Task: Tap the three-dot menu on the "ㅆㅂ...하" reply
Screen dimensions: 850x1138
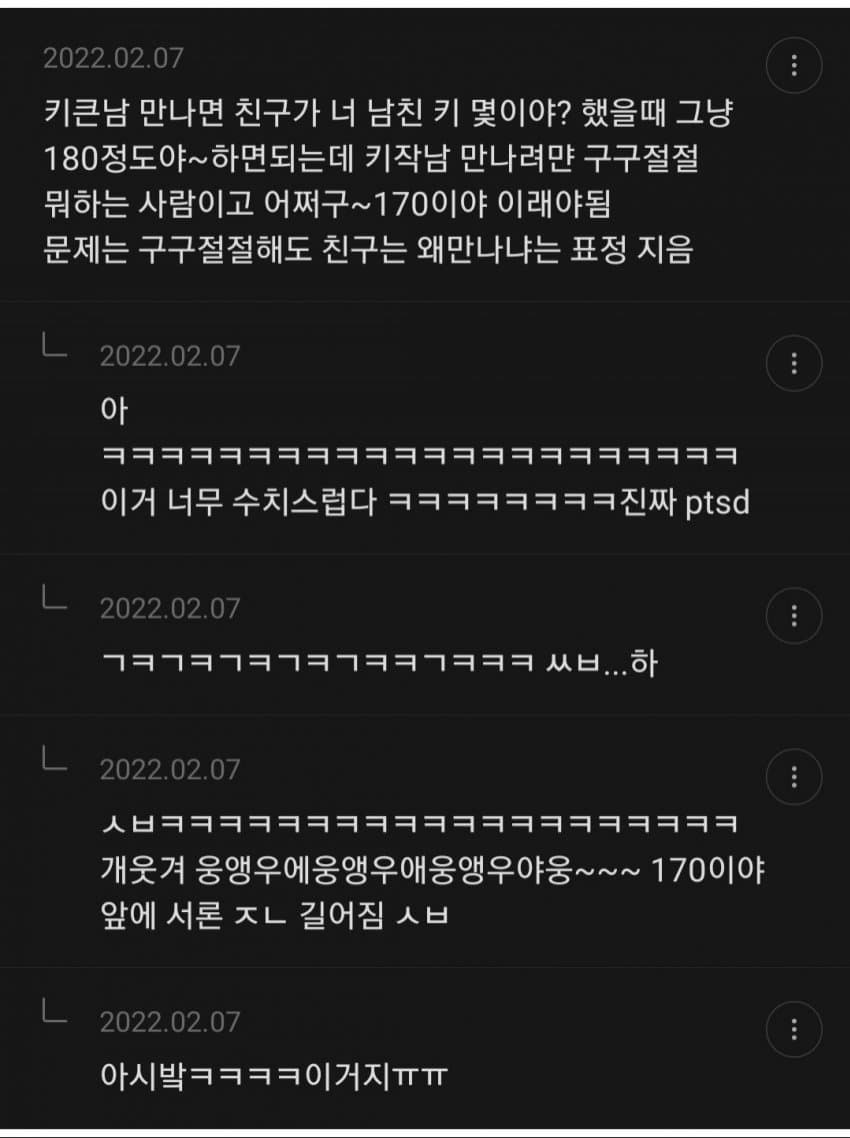Action: tap(793, 615)
